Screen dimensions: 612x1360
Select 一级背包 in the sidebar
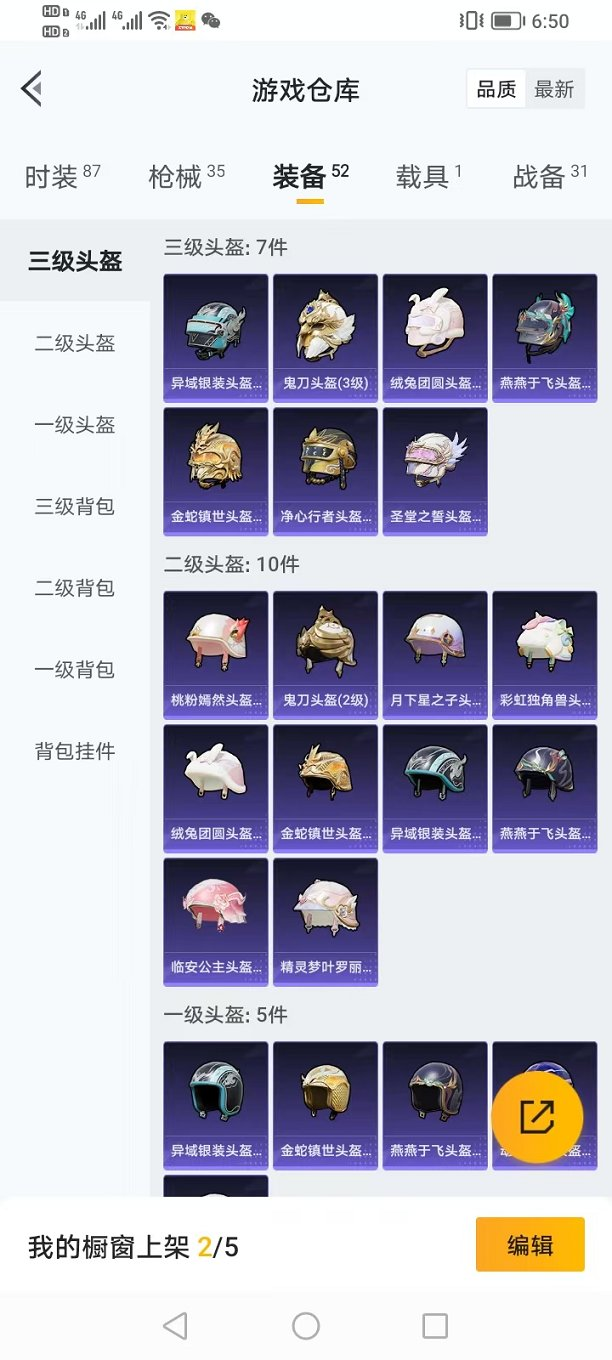pyautogui.click(x=75, y=670)
